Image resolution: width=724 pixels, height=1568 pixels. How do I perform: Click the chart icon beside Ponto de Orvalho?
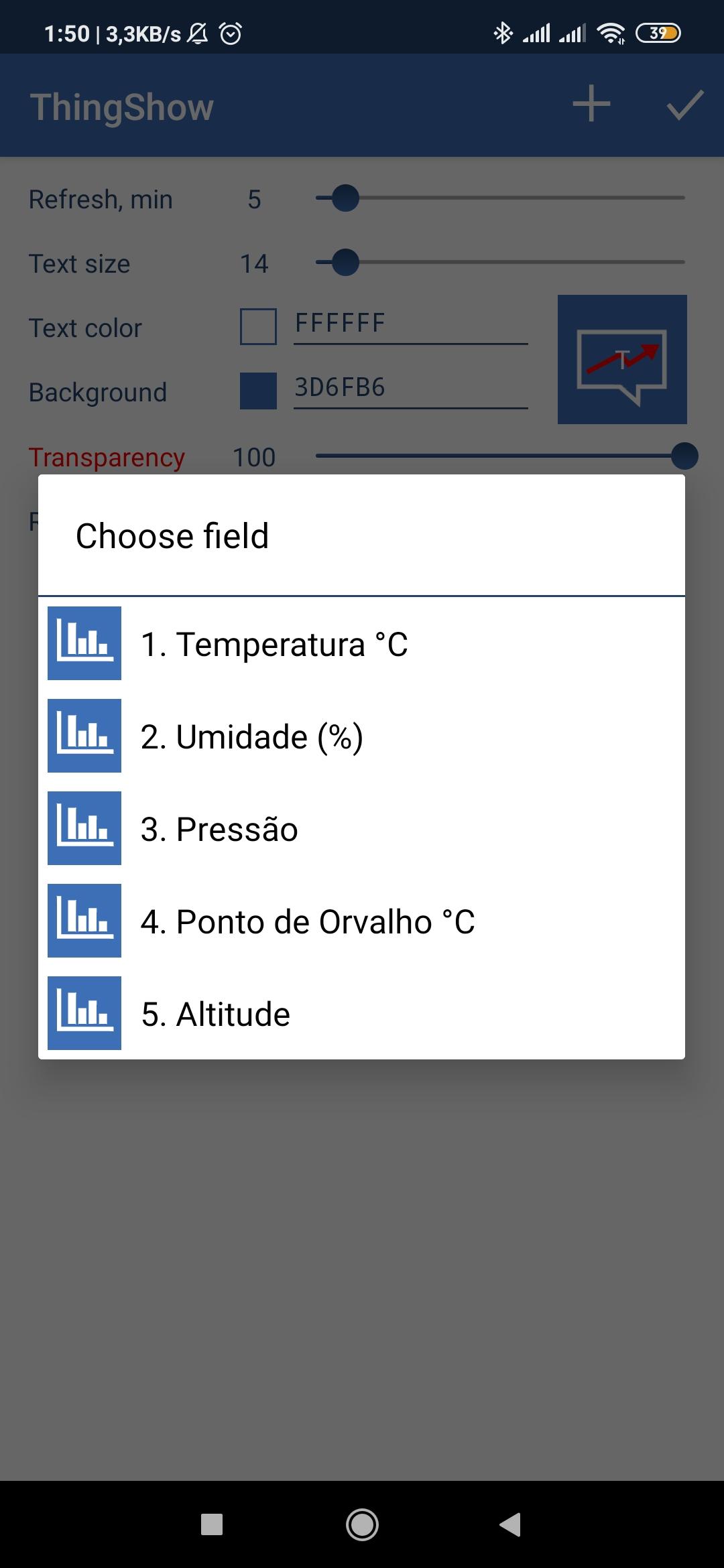tap(83, 921)
